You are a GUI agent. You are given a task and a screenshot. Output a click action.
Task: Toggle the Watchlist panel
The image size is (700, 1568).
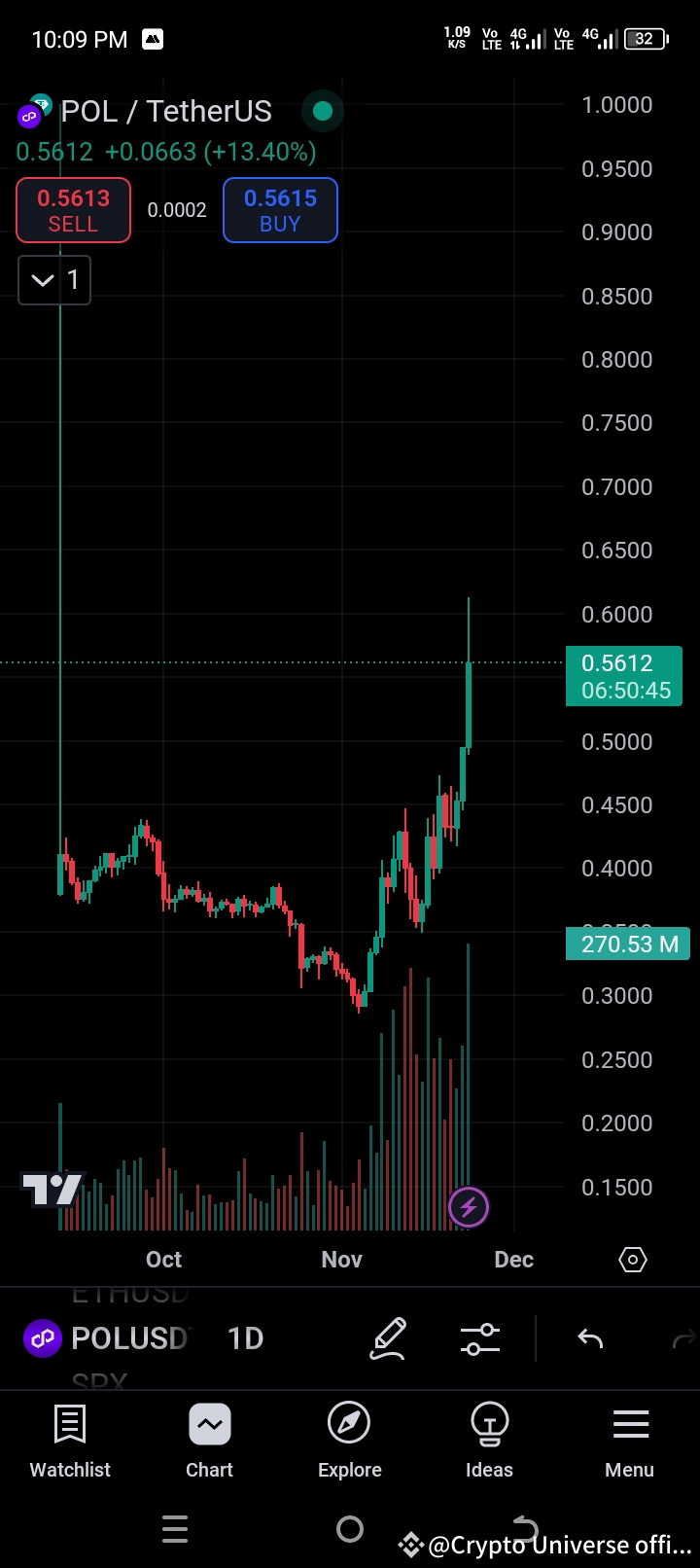69,1440
